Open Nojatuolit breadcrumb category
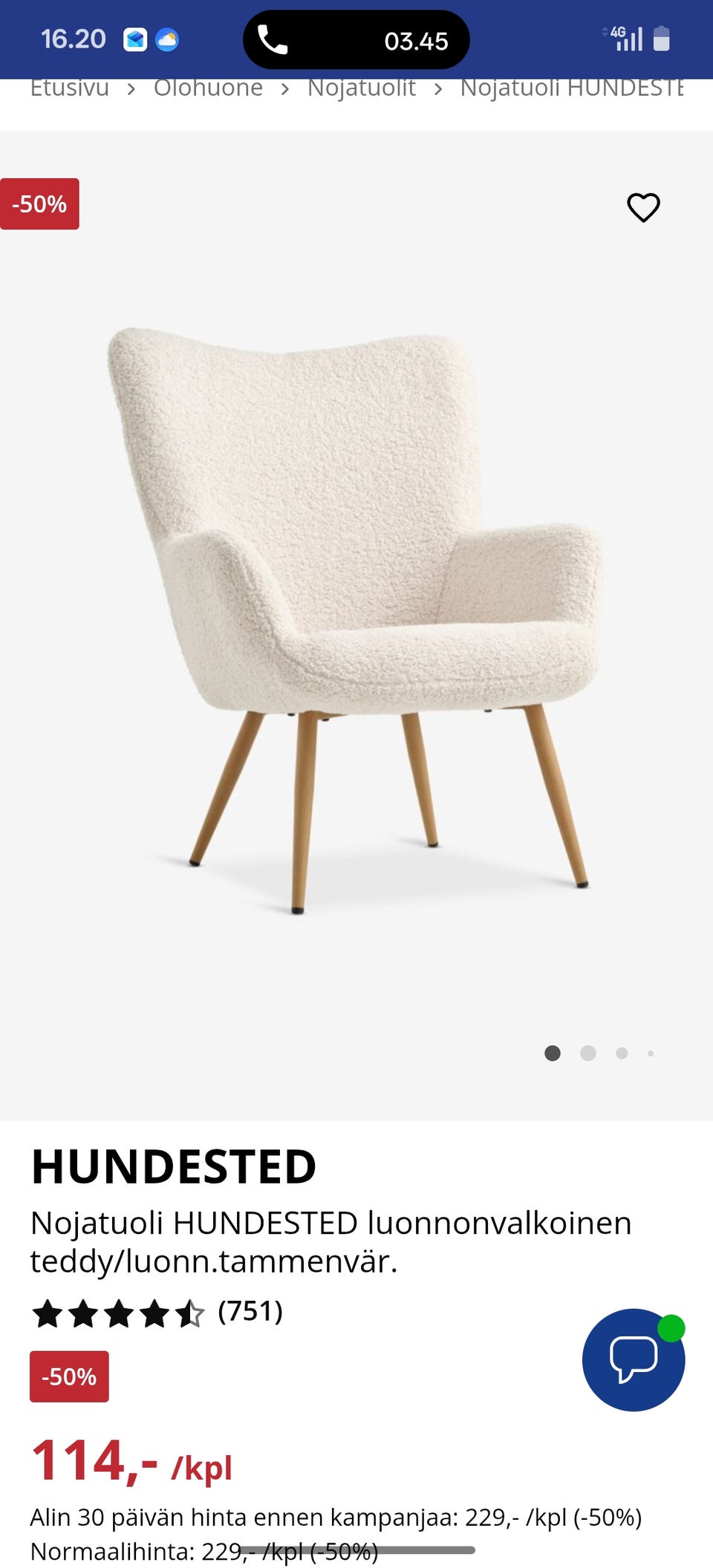 tap(361, 88)
